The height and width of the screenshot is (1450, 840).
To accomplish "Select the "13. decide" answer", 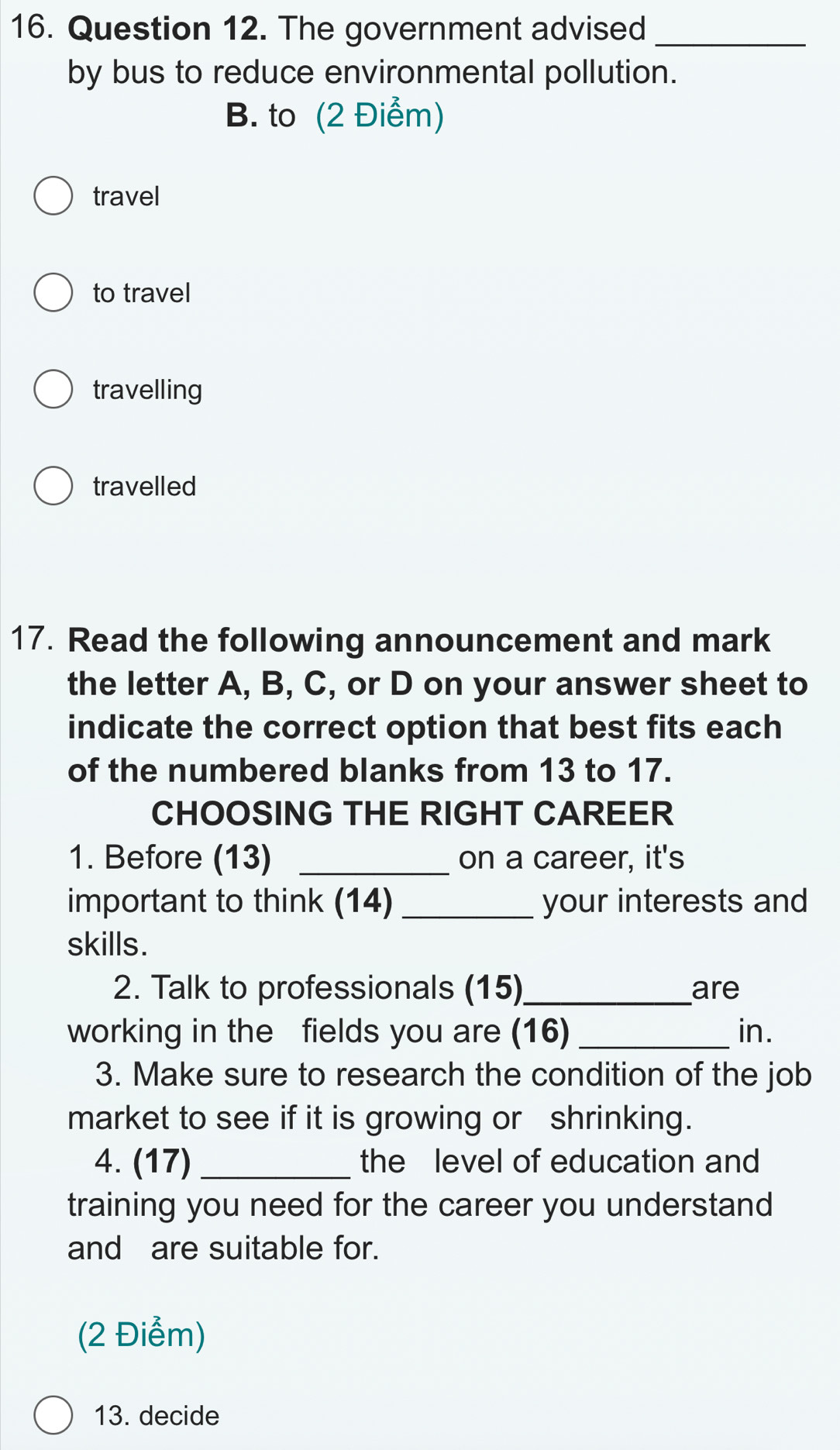I will (x=53, y=1415).
